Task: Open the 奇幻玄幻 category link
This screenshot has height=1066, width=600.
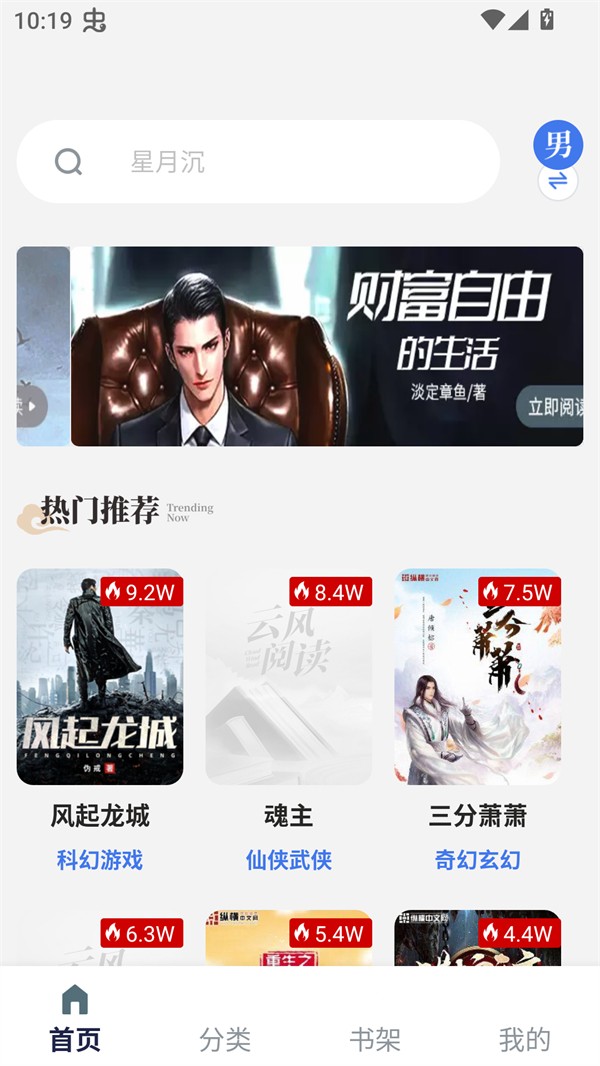Action: point(478,860)
